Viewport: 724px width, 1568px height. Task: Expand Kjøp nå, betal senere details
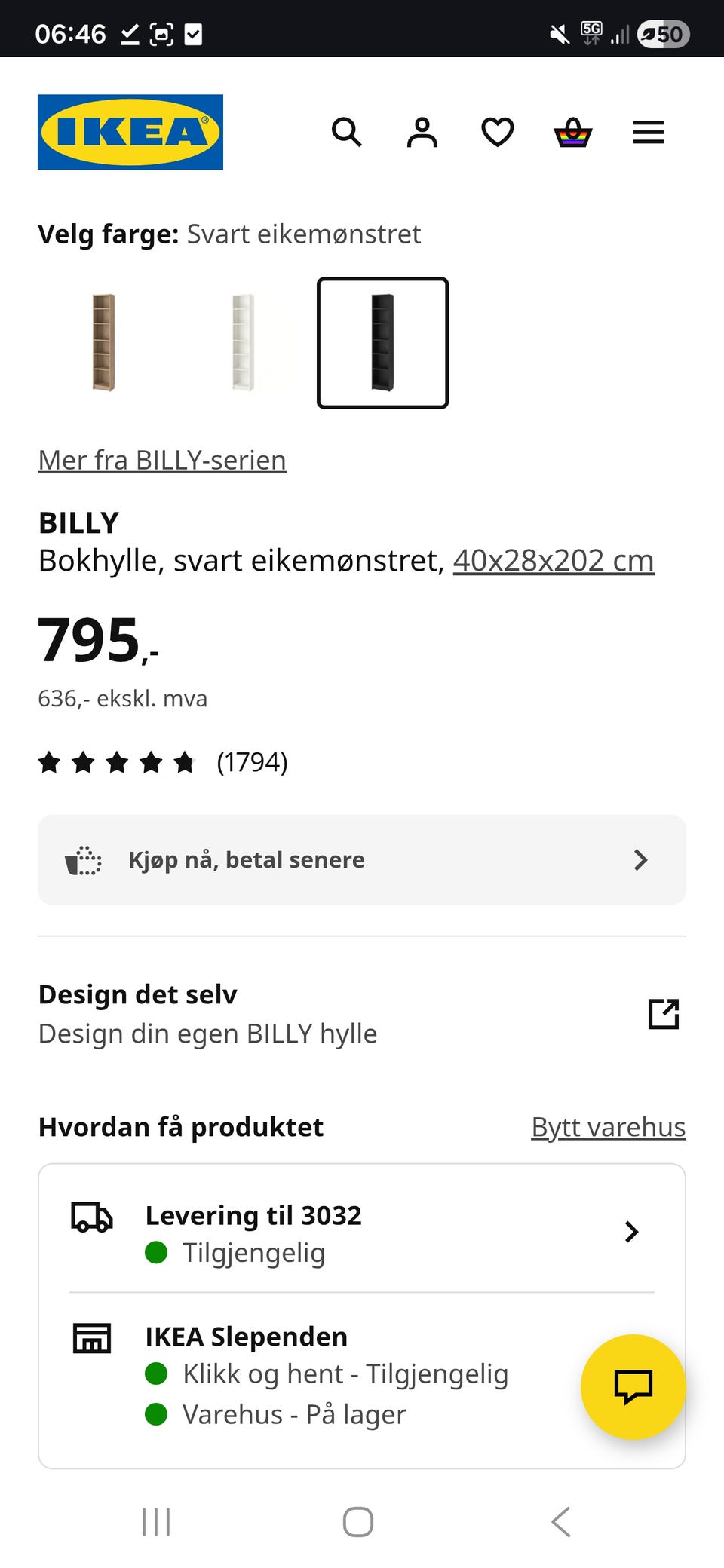tap(640, 859)
